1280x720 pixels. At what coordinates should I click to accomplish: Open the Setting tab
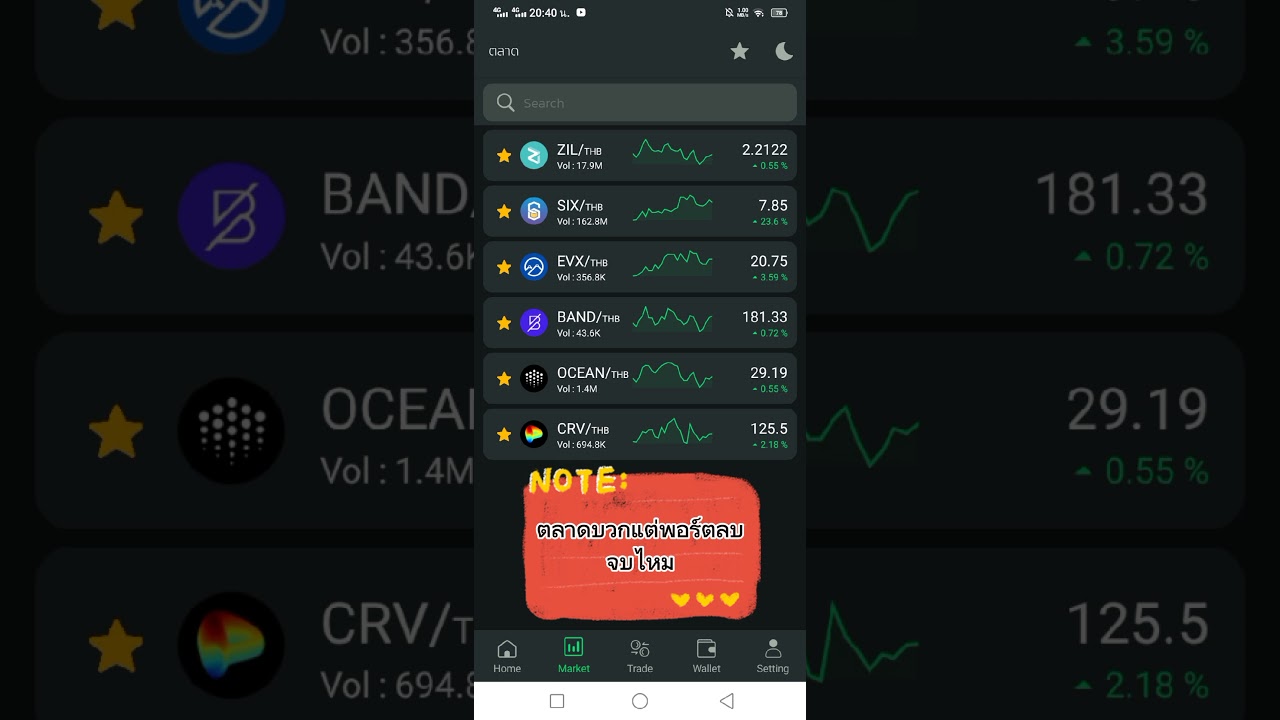(772, 656)
